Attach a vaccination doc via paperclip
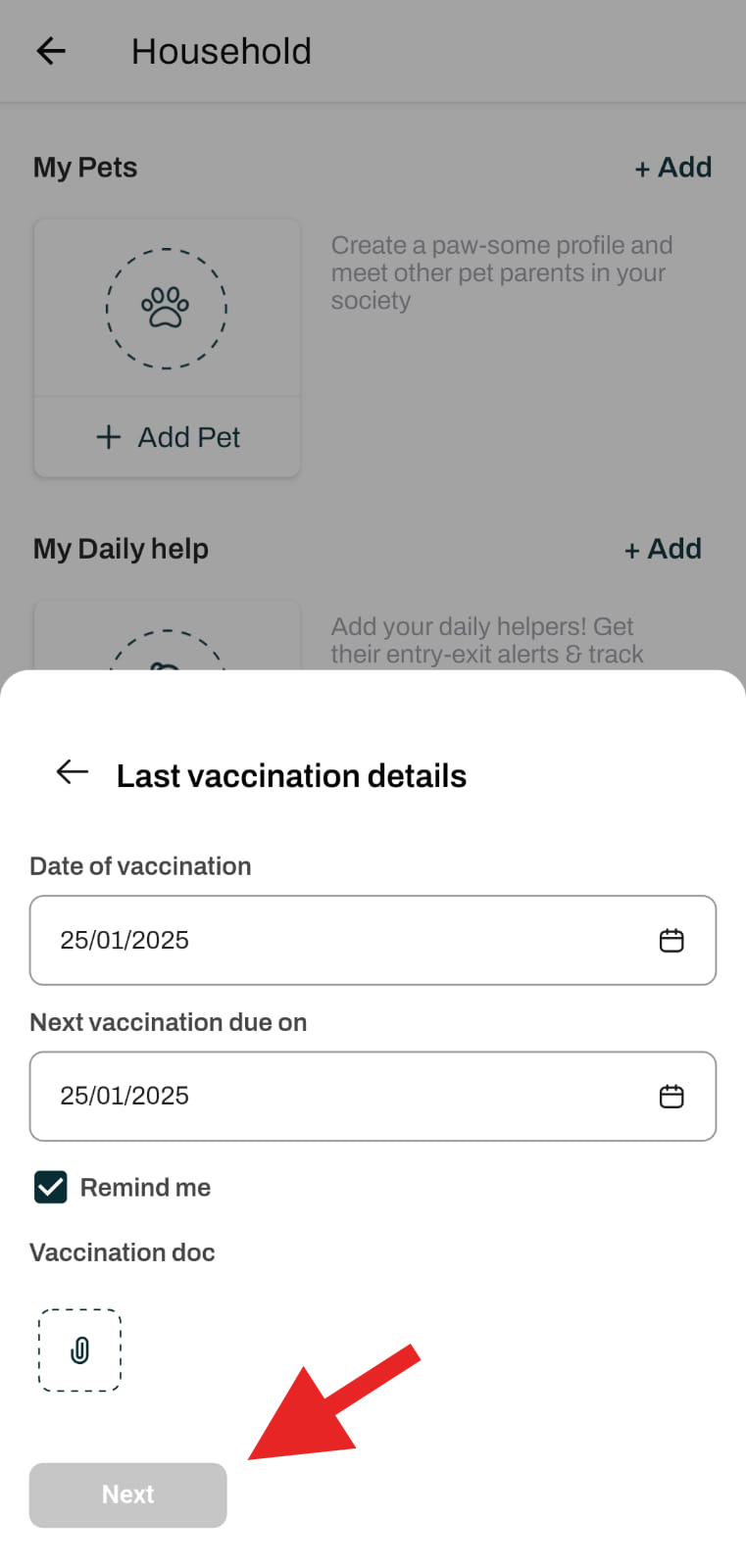Viewport: 746px width, 1568px height. coord(79,1350)
